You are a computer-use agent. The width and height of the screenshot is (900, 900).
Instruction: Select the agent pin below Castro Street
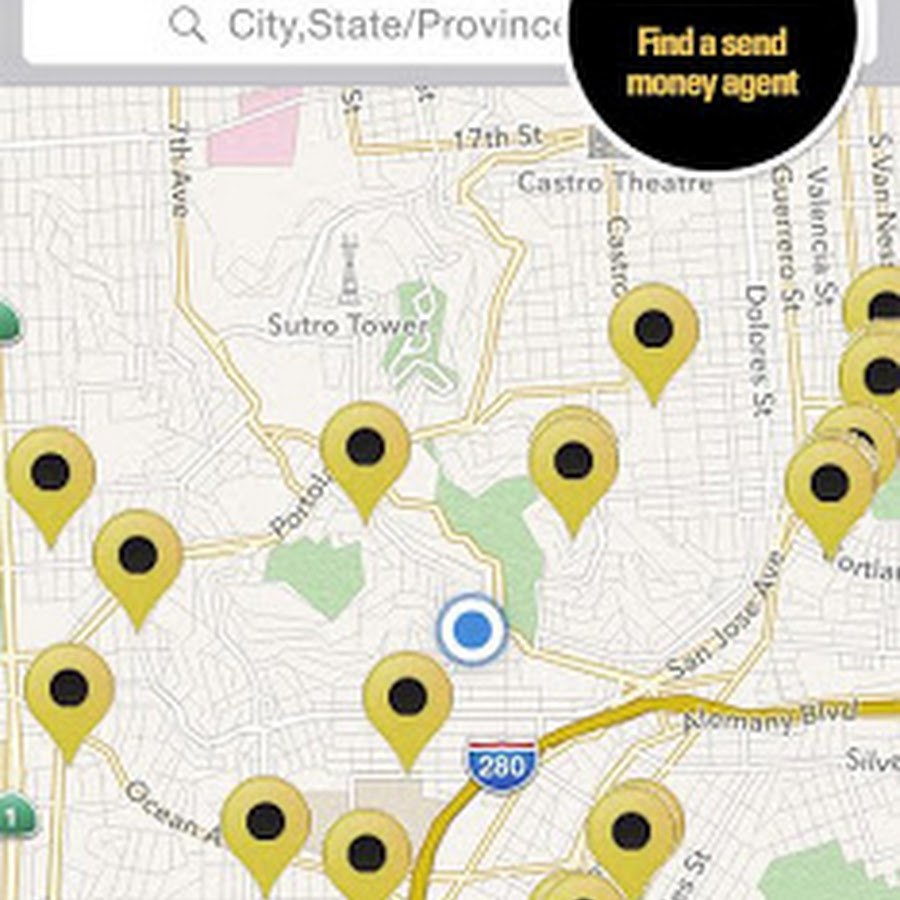653,330
